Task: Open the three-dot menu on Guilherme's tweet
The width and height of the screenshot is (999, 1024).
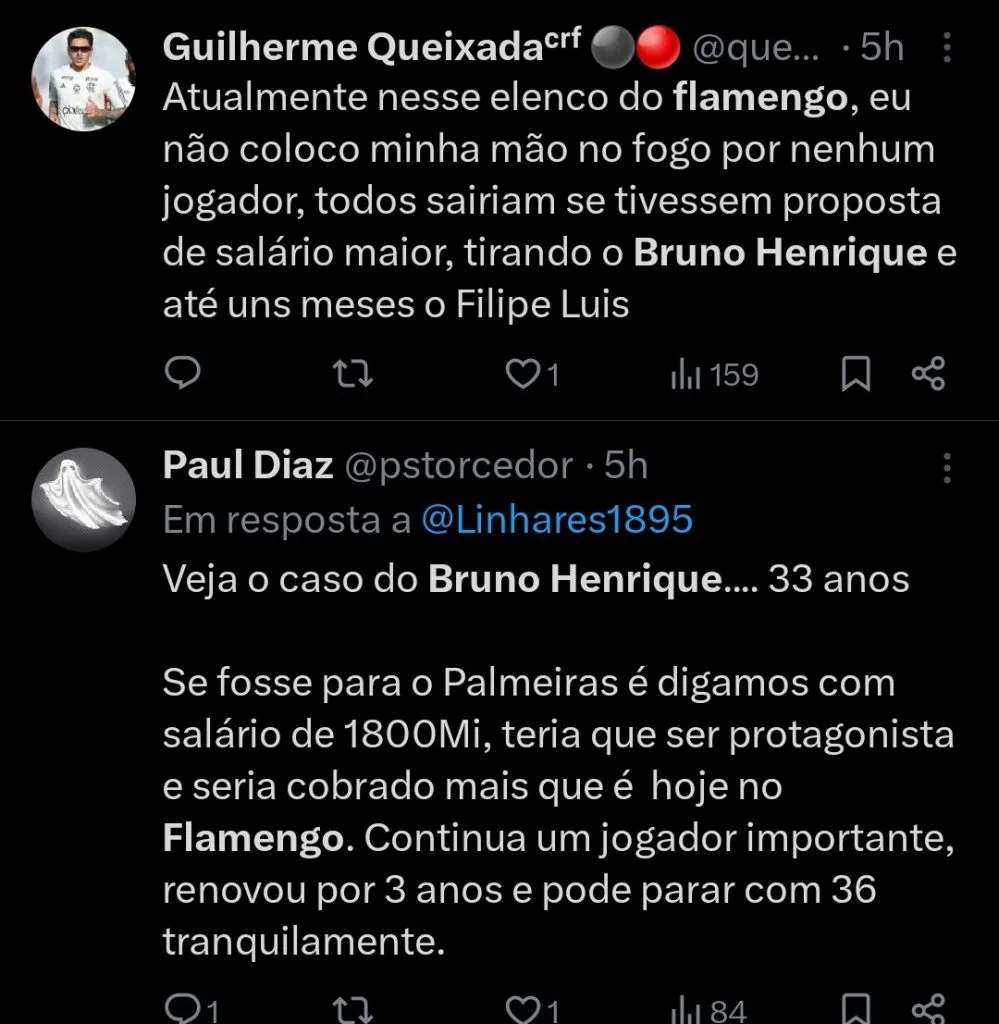Action: tap(946, 47)
